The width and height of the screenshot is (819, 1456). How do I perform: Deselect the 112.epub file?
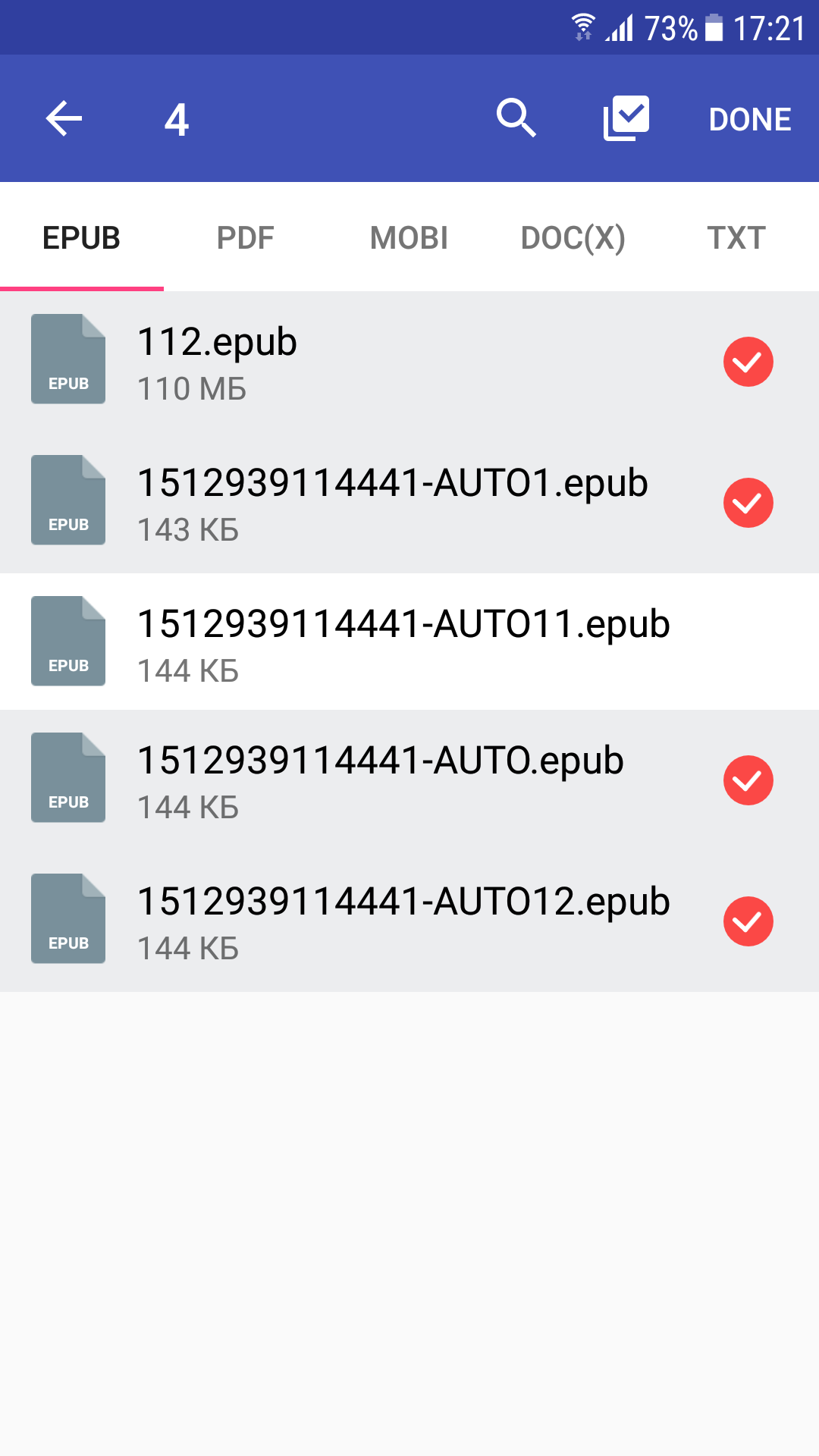tap(409, 362)
